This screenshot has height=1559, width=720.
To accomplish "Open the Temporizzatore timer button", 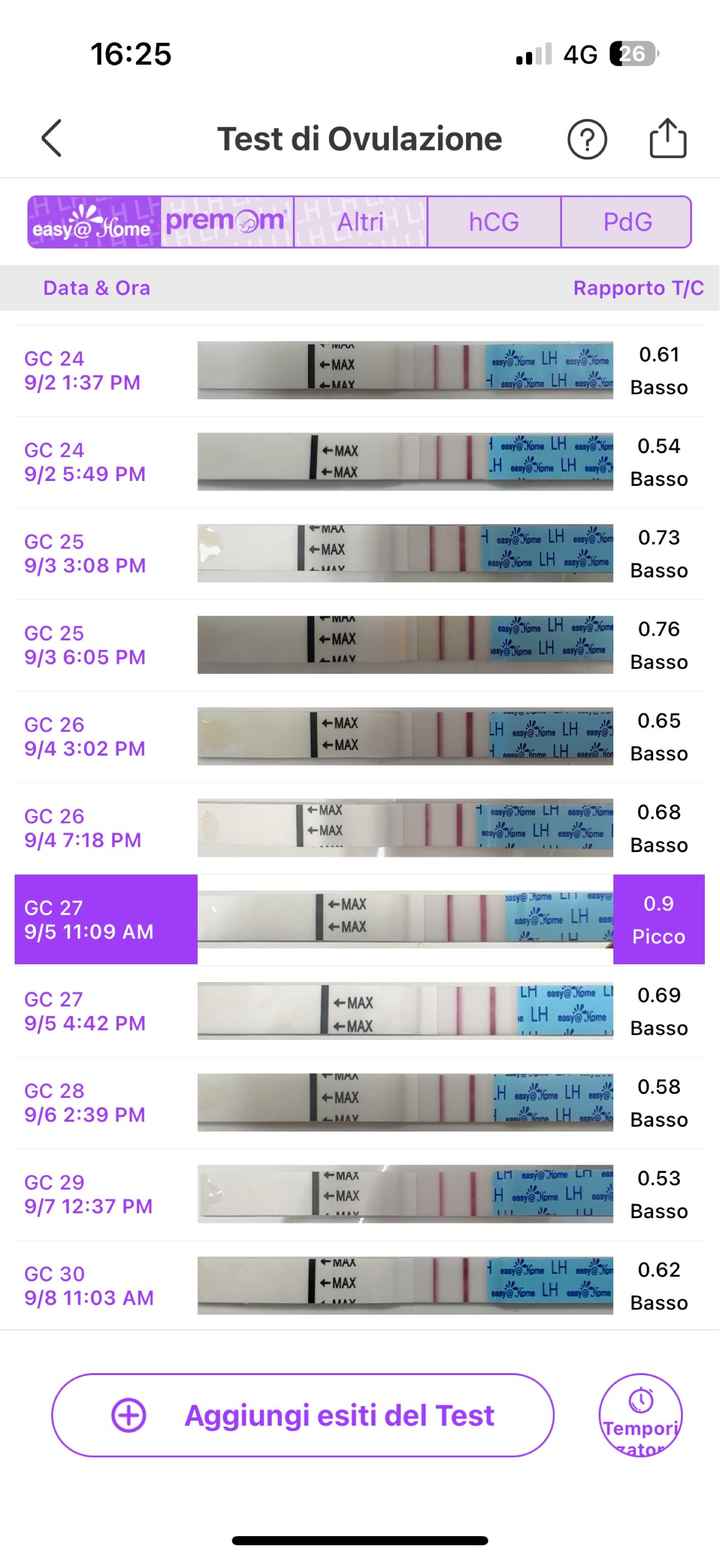I will (640, 1415).
